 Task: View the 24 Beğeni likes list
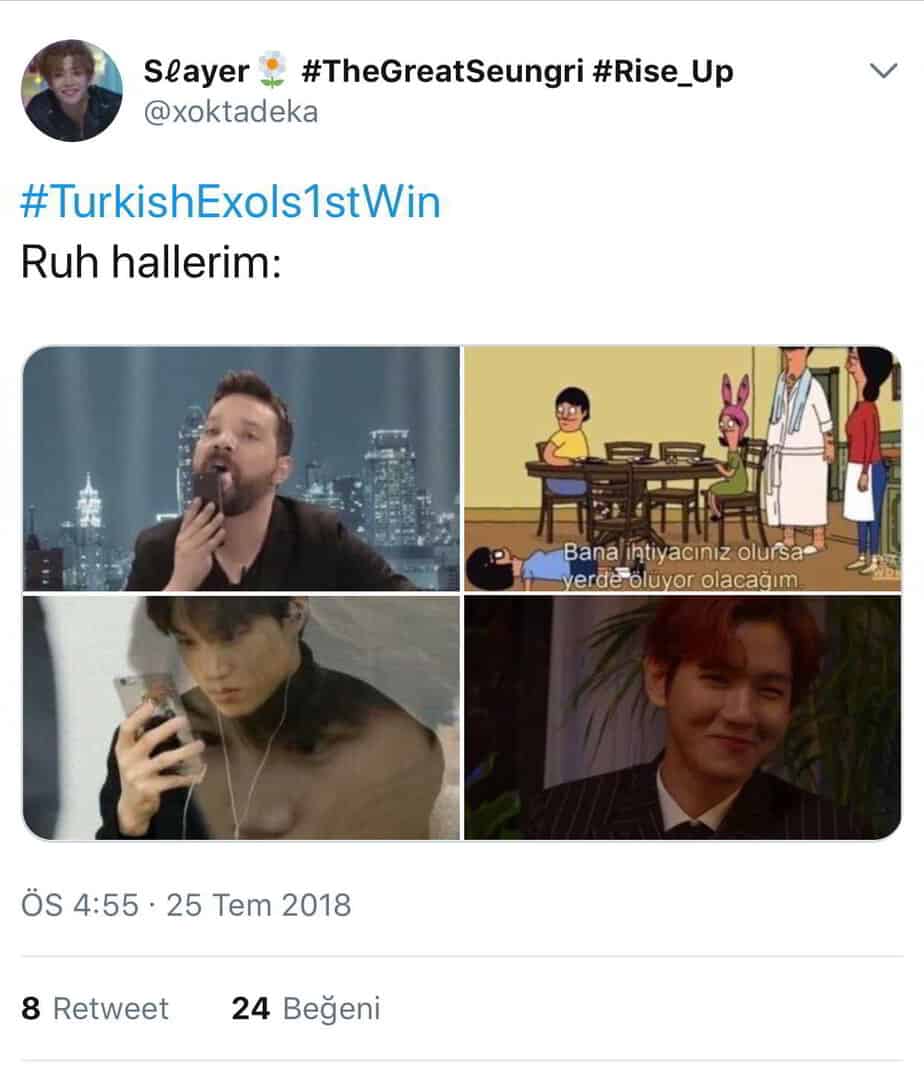(x=306, y=1008)
